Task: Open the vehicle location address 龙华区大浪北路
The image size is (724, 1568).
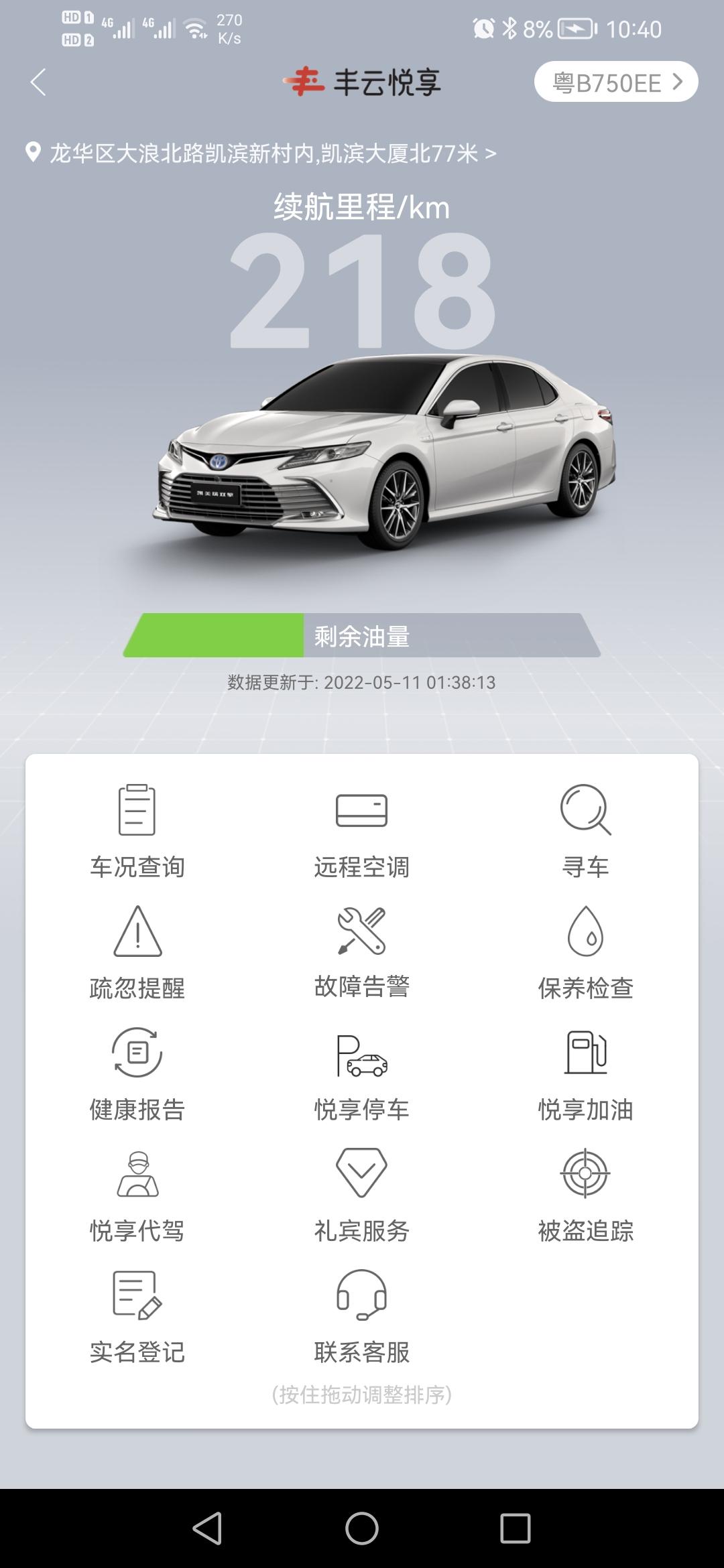Action: [x=261, y=153]
